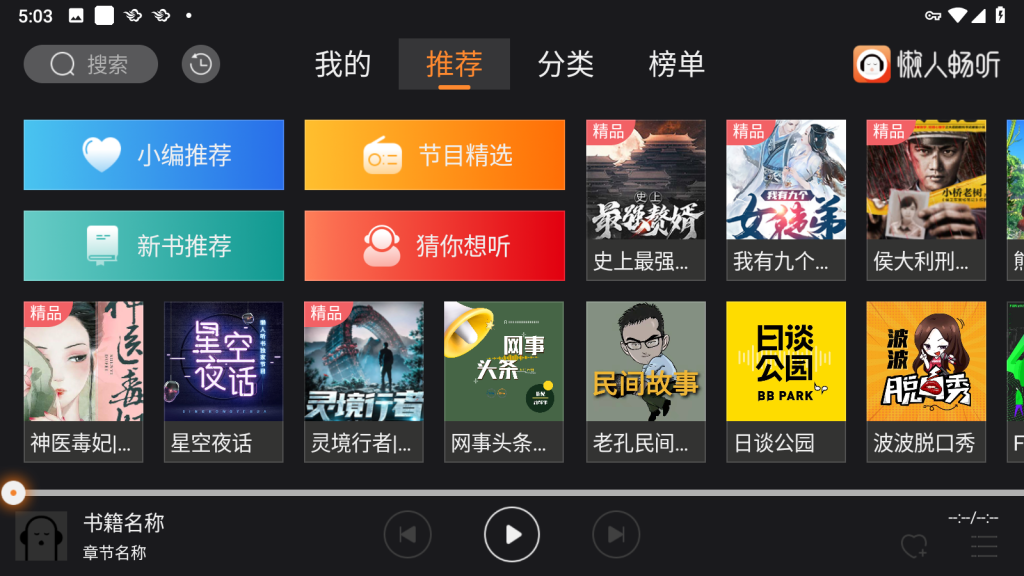Open the 网事头条 program tile
The height and width of the screenshot is (576, 1024).
(504, 381)
